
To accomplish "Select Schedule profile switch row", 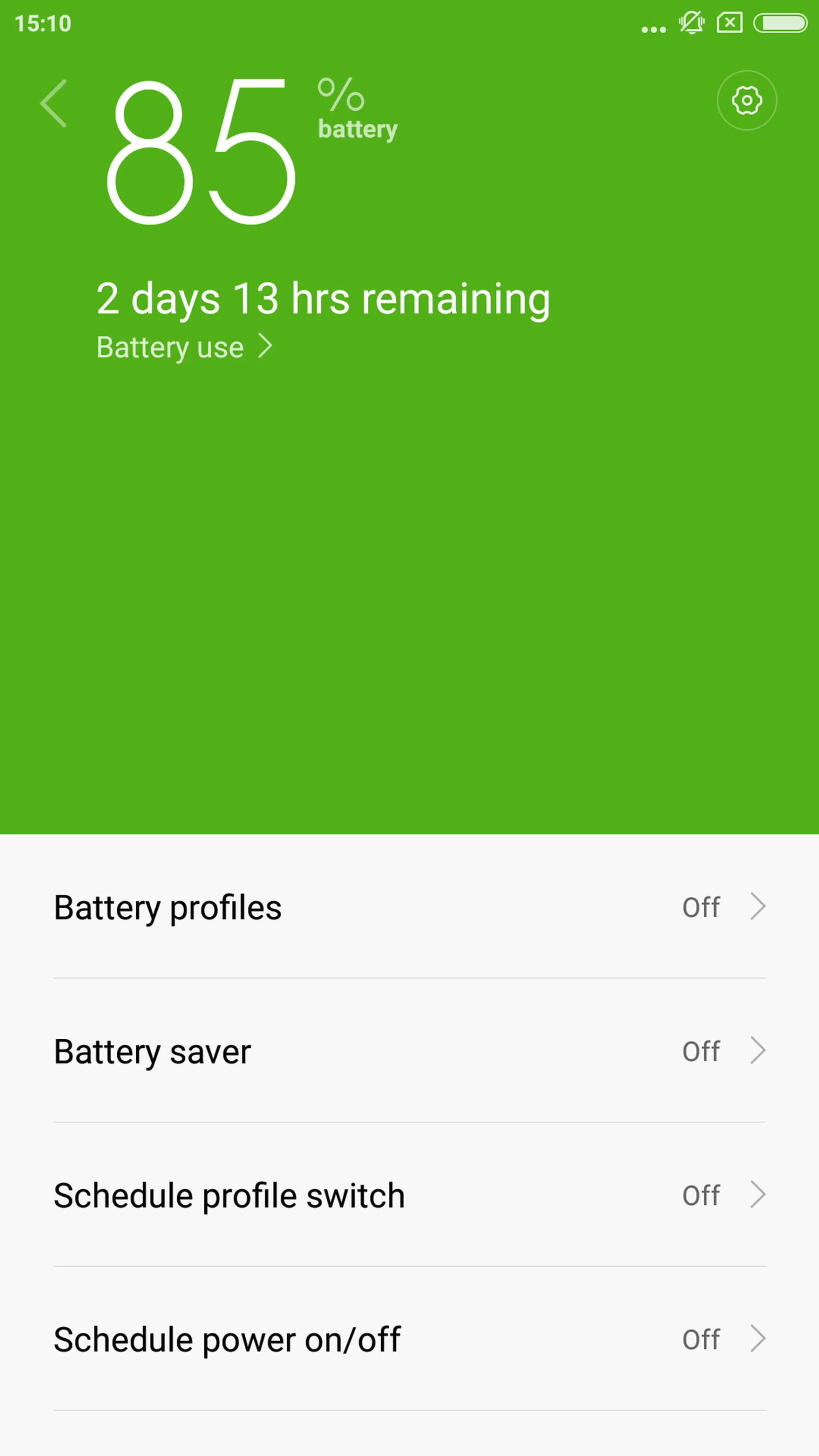I will click(x=409, y=1195).
